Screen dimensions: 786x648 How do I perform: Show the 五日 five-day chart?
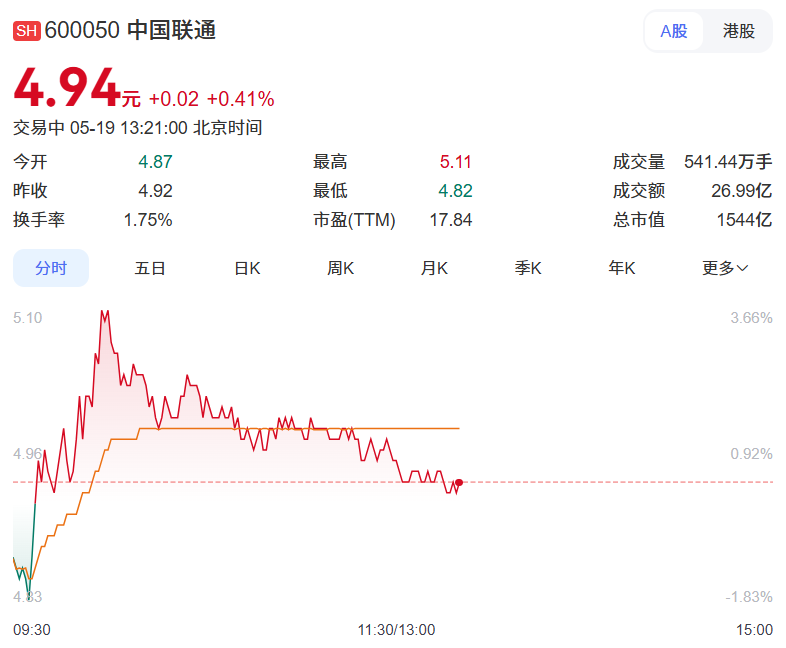click(150, 268)
